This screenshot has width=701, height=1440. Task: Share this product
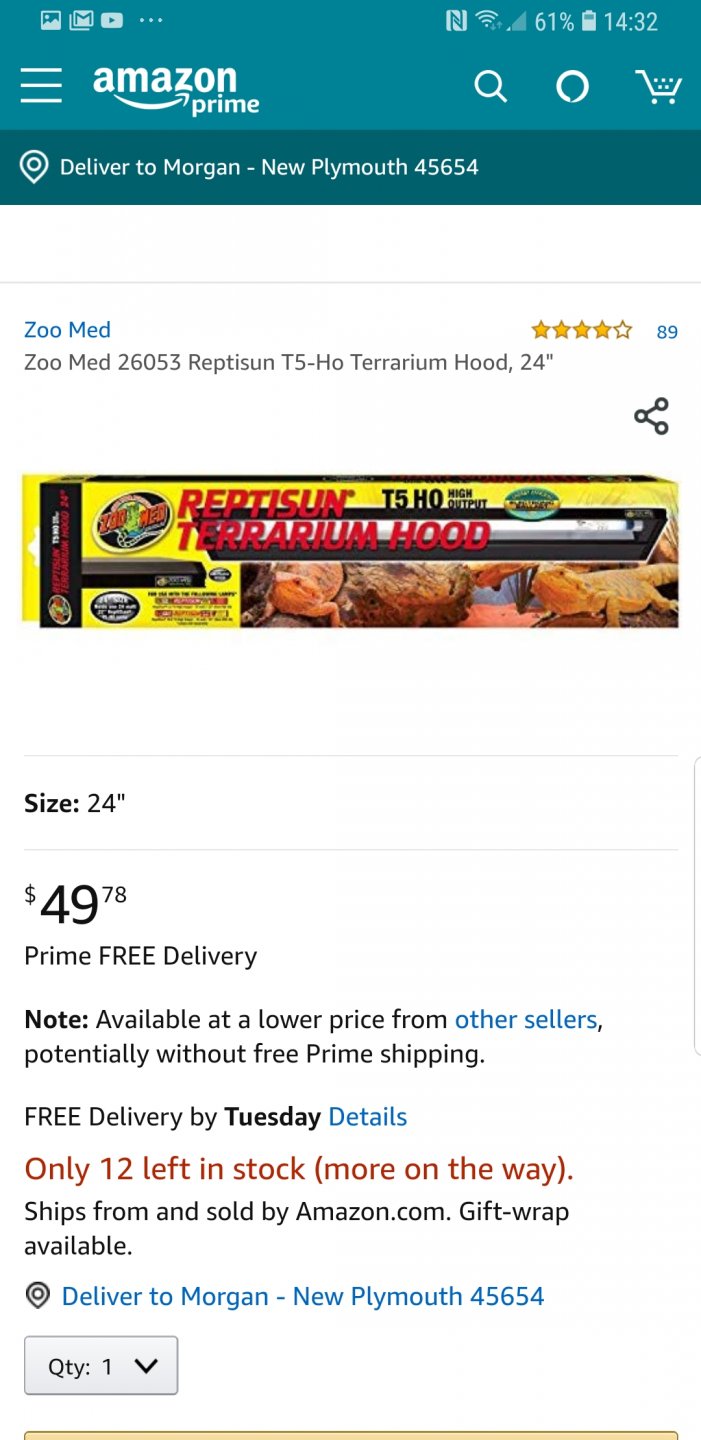[651, 416]
